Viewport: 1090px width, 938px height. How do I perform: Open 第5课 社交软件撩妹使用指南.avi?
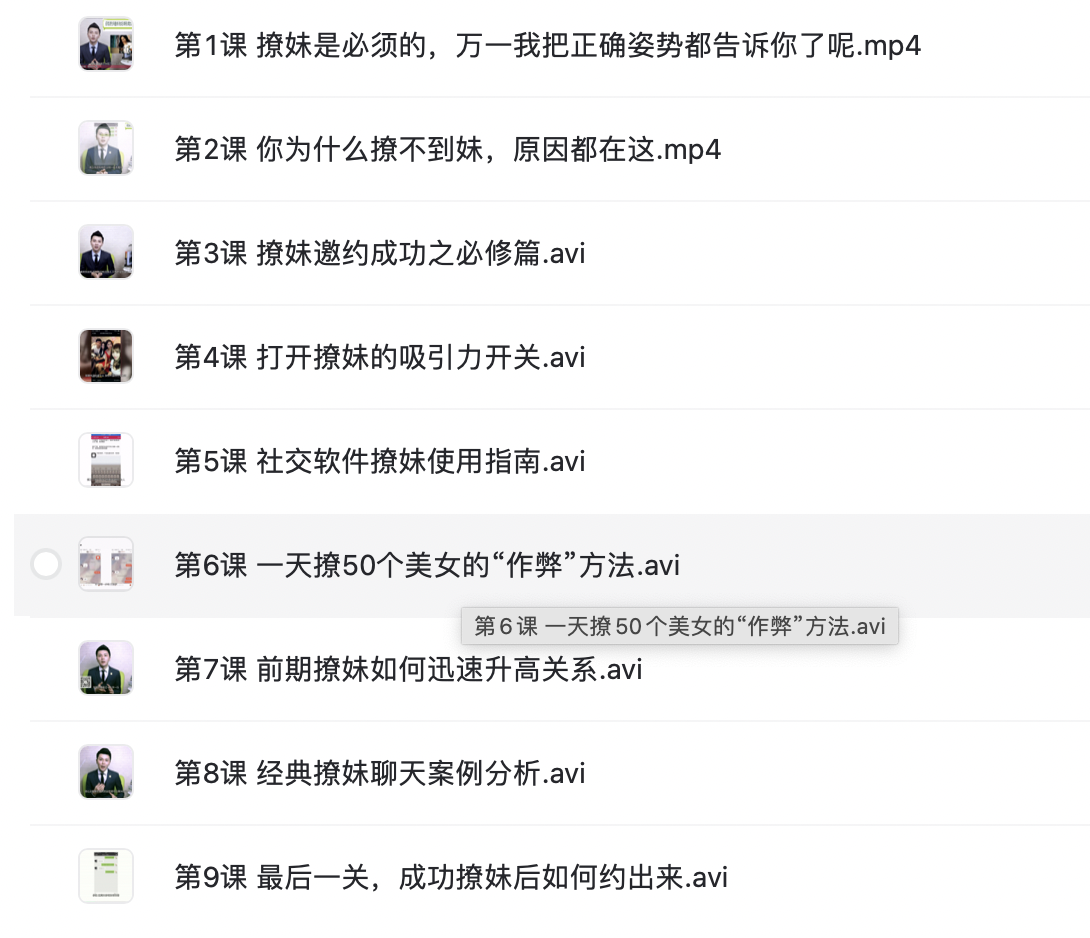point(379,462)
